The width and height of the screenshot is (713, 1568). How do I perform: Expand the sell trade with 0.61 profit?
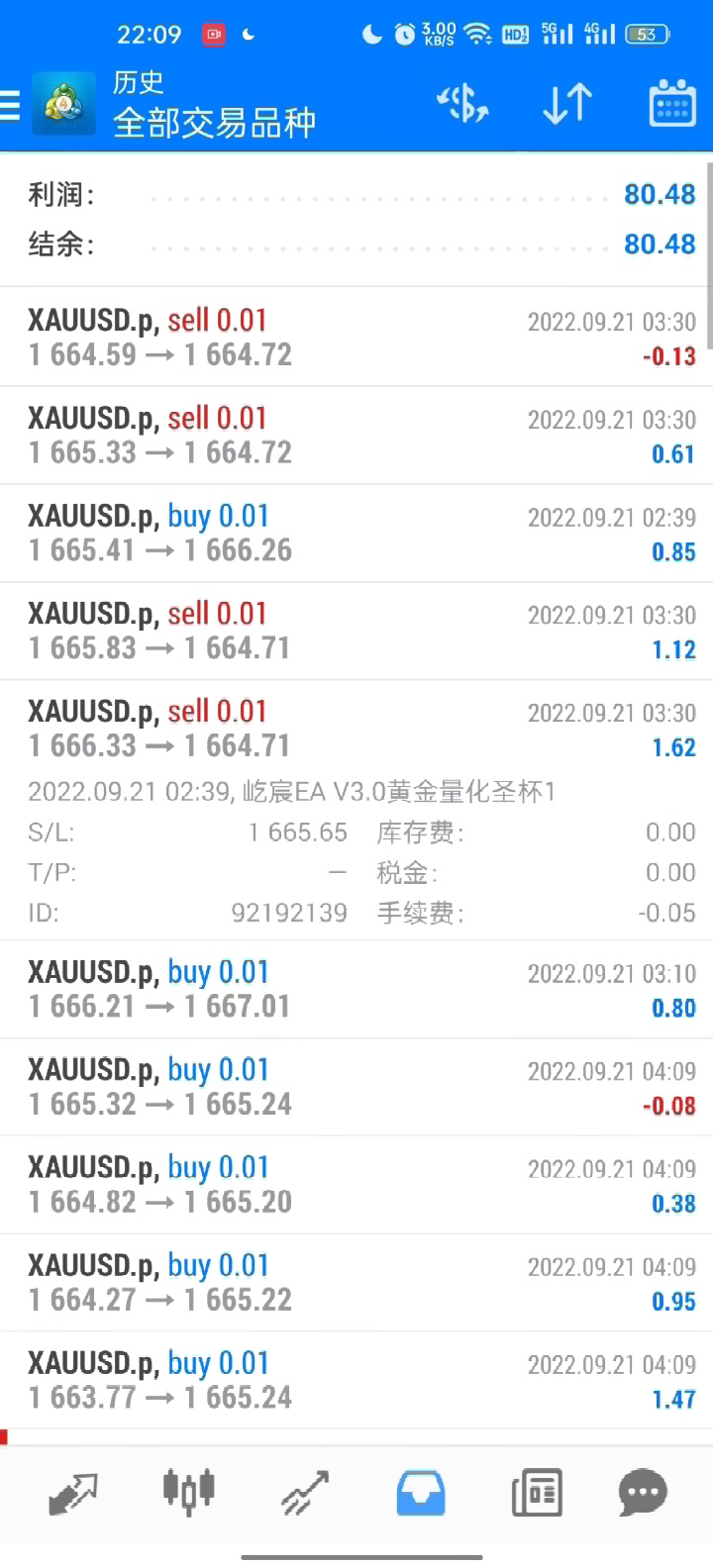[x=356, y=436]
